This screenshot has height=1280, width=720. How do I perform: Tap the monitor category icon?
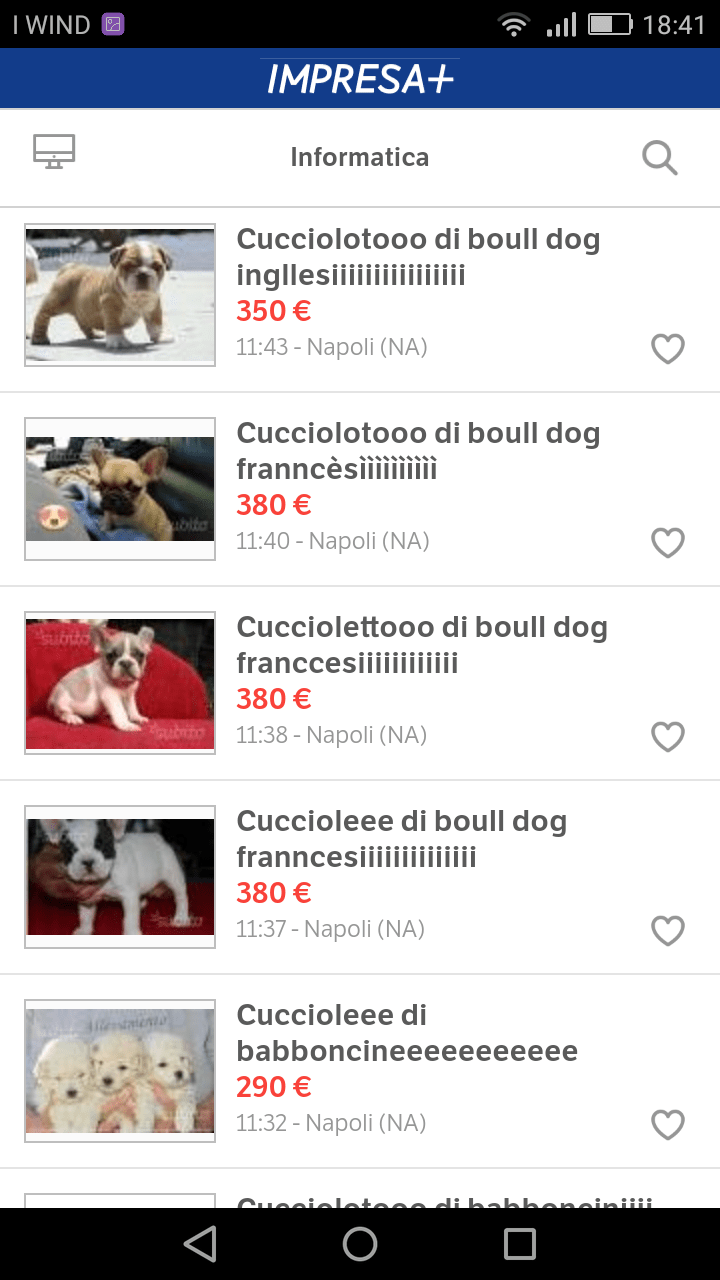click(x=54, y=152)
